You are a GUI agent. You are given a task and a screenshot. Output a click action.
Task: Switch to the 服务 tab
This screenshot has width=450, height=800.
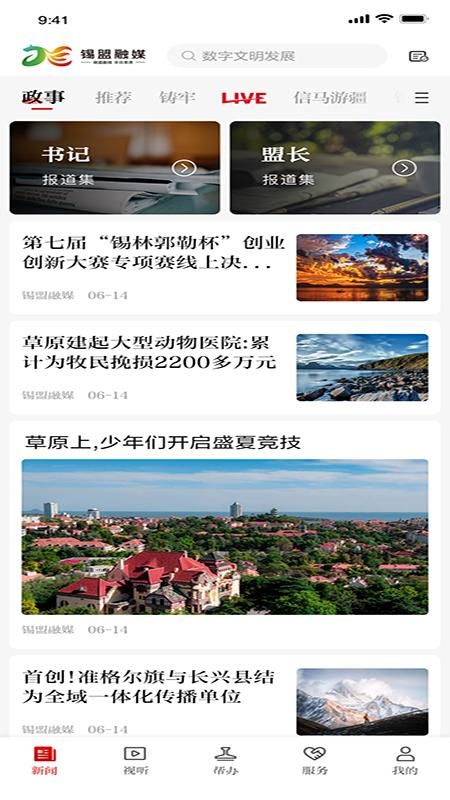(x=315, y=760)
